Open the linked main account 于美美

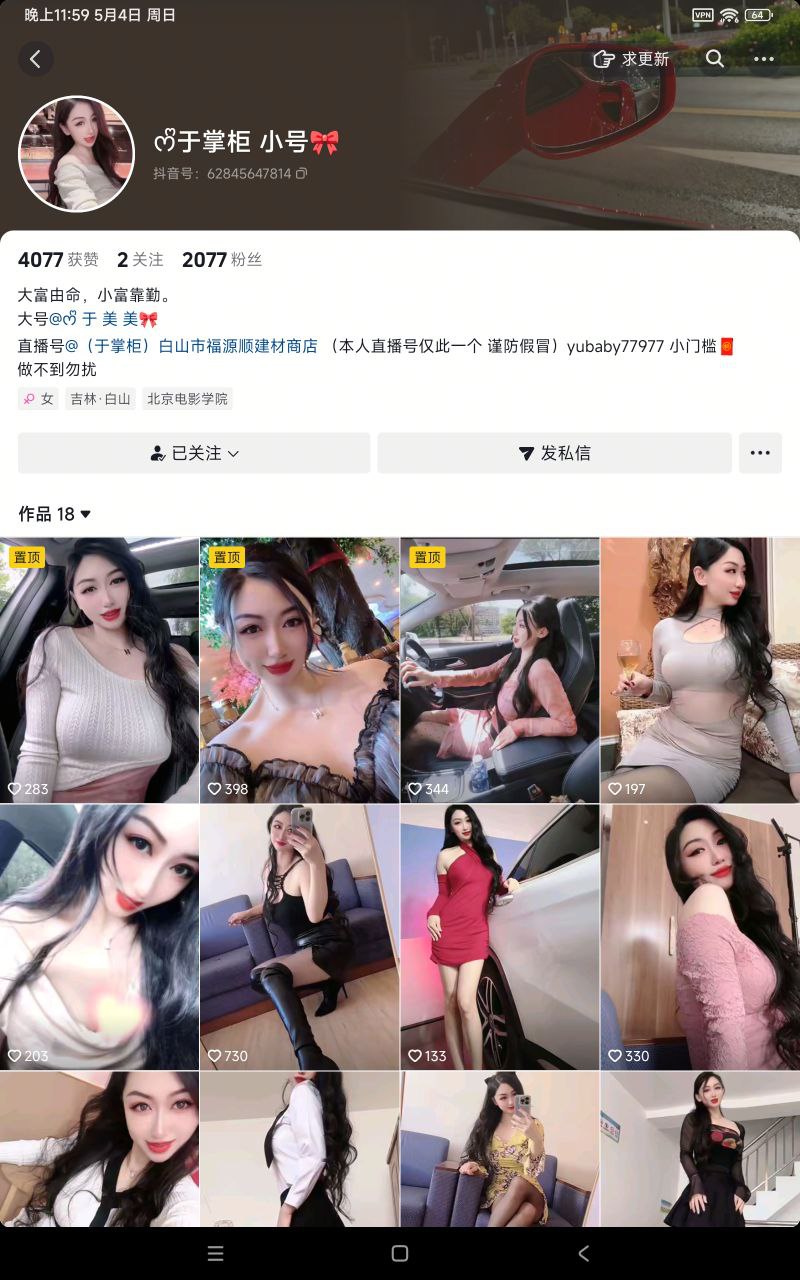pyautogui.click(x=104, y=319)
